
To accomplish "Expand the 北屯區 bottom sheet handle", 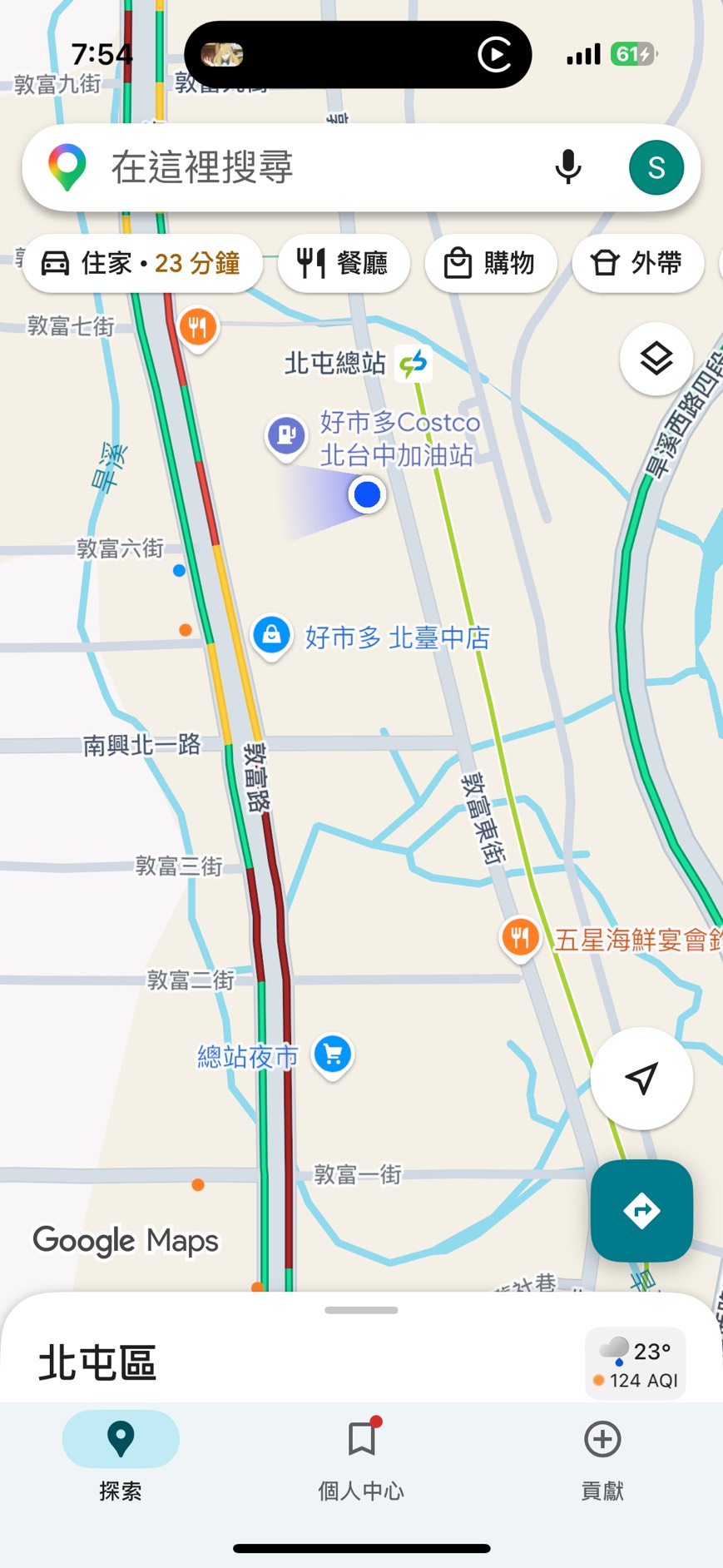I will coord(361,1310).
